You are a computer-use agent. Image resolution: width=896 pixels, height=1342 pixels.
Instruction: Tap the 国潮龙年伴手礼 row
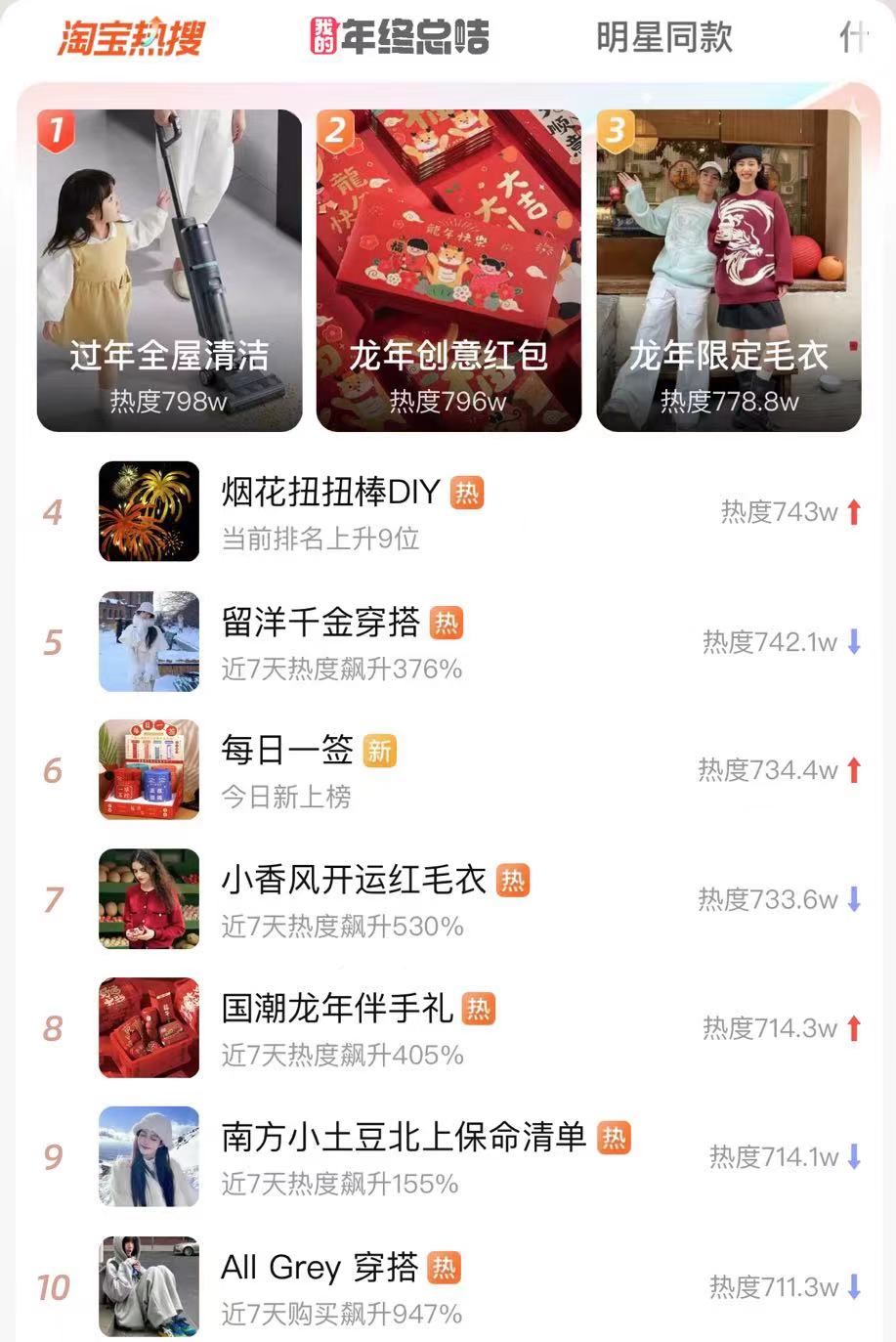(x=337, y=1009)
